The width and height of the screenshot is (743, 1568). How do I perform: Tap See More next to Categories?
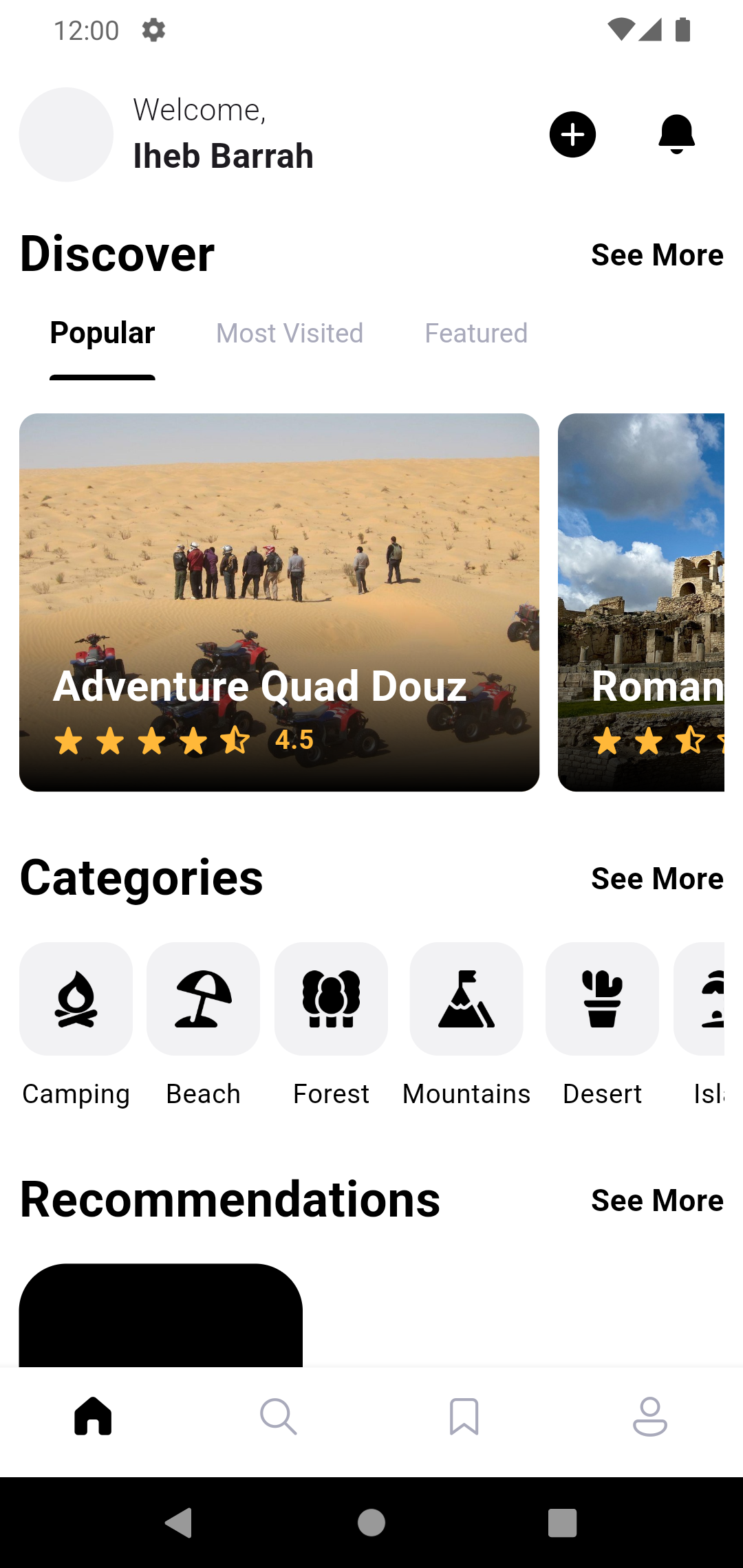(657, 879)
